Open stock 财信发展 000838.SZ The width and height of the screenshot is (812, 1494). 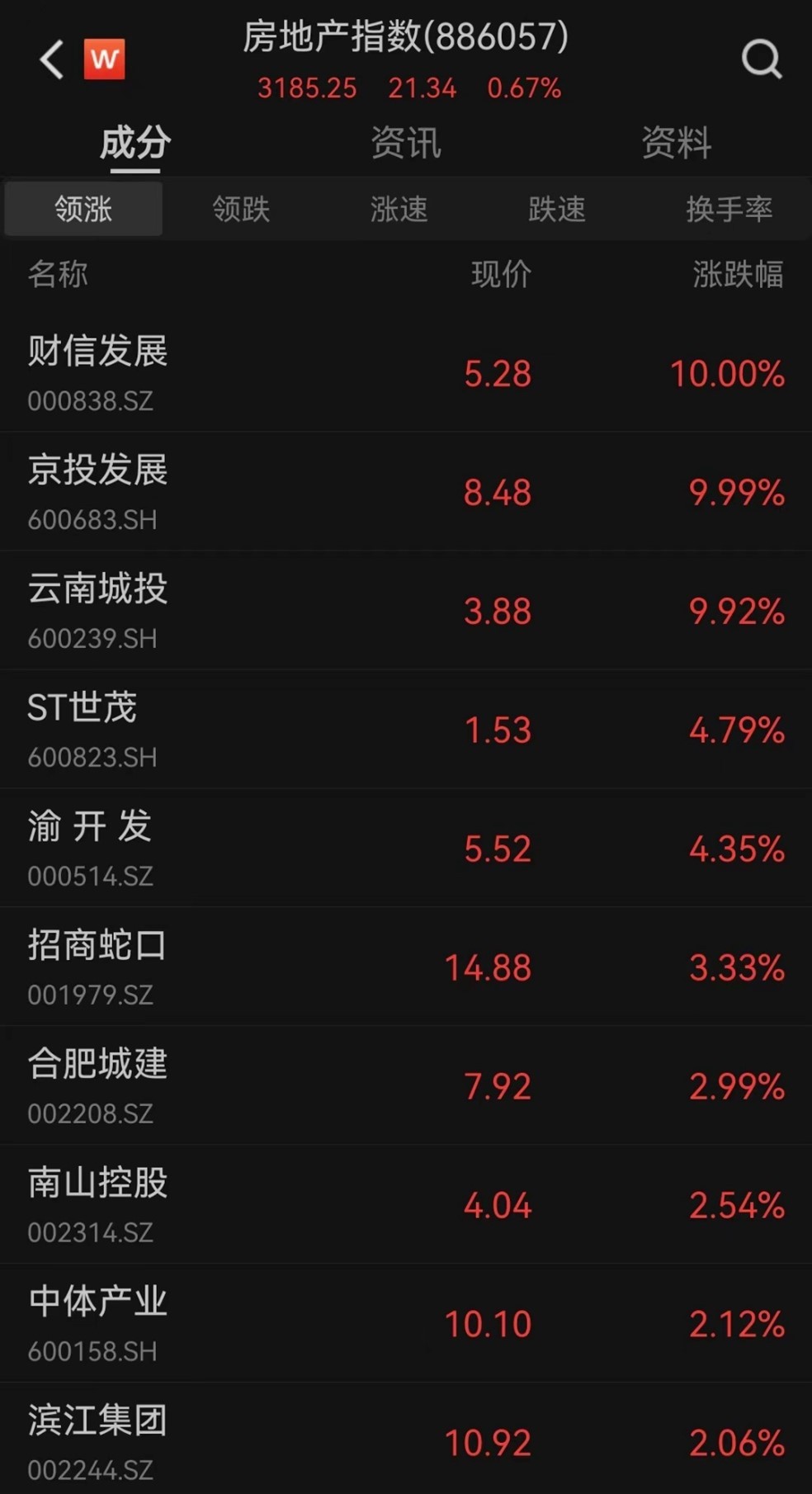tap(97, 373)
